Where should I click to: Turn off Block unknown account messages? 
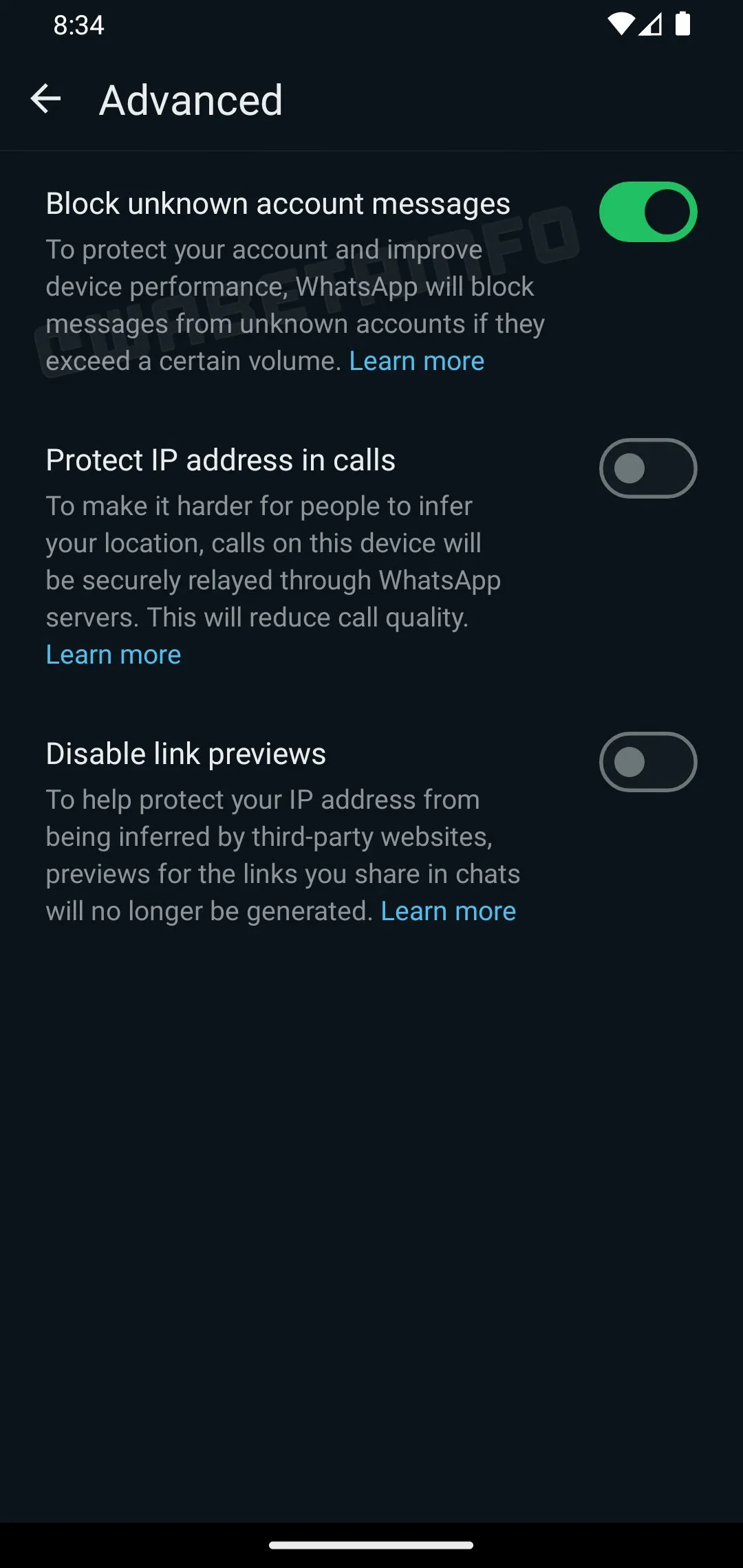coord(648,212)
